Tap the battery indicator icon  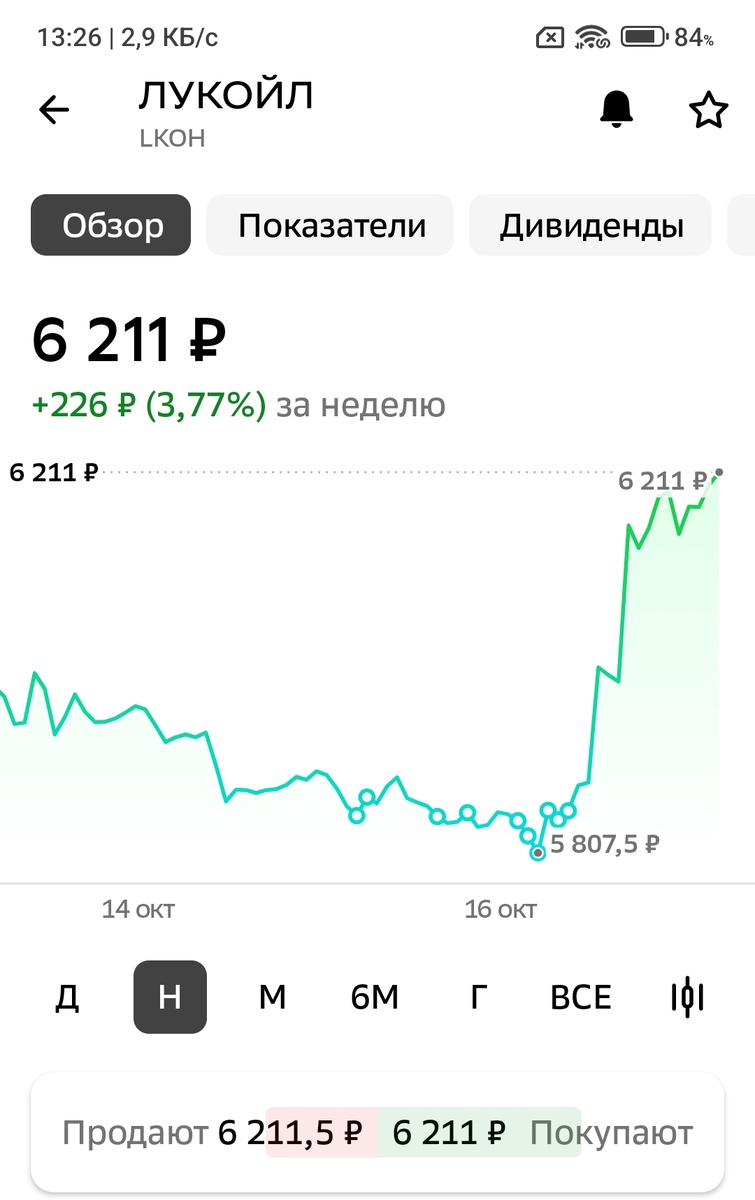tap(645, 35)
